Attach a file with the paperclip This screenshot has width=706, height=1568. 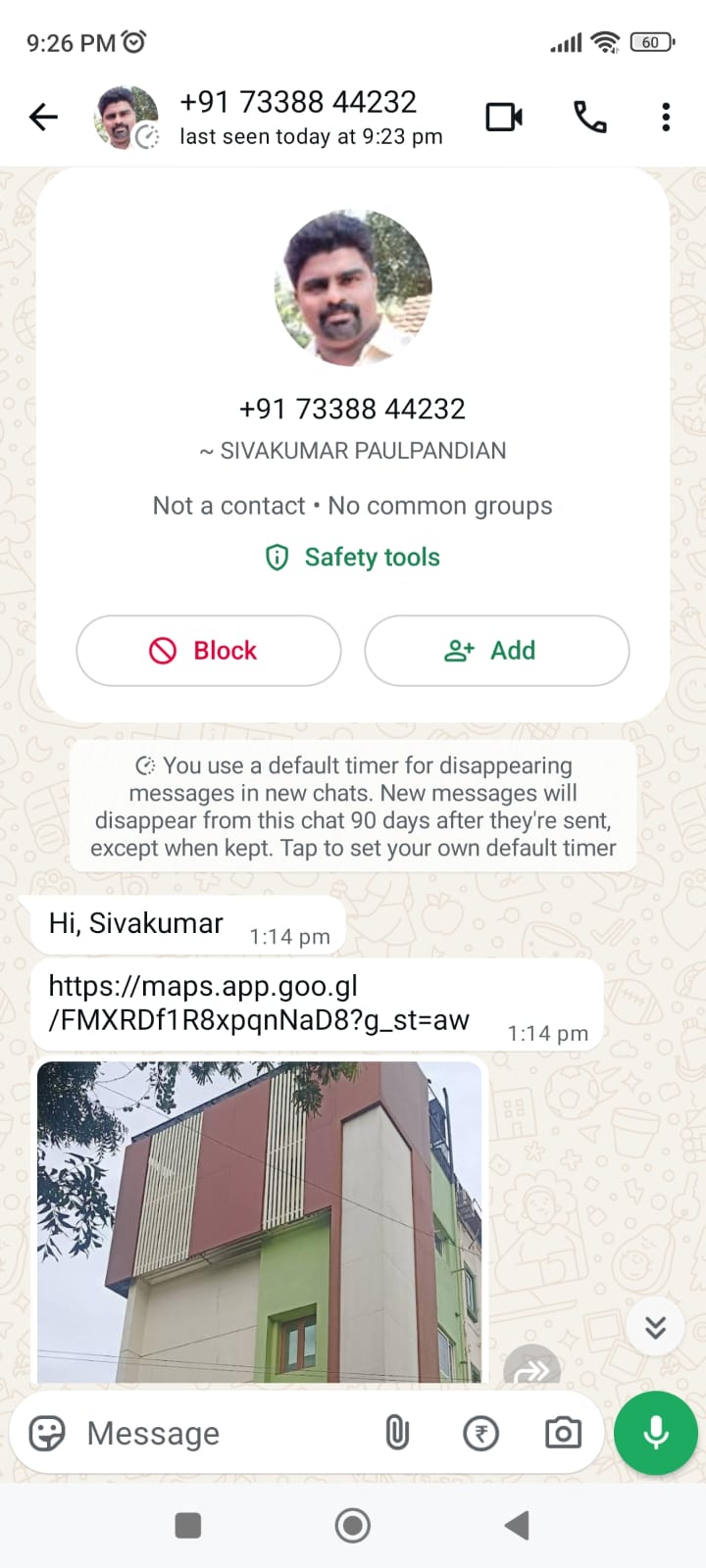397,1433
